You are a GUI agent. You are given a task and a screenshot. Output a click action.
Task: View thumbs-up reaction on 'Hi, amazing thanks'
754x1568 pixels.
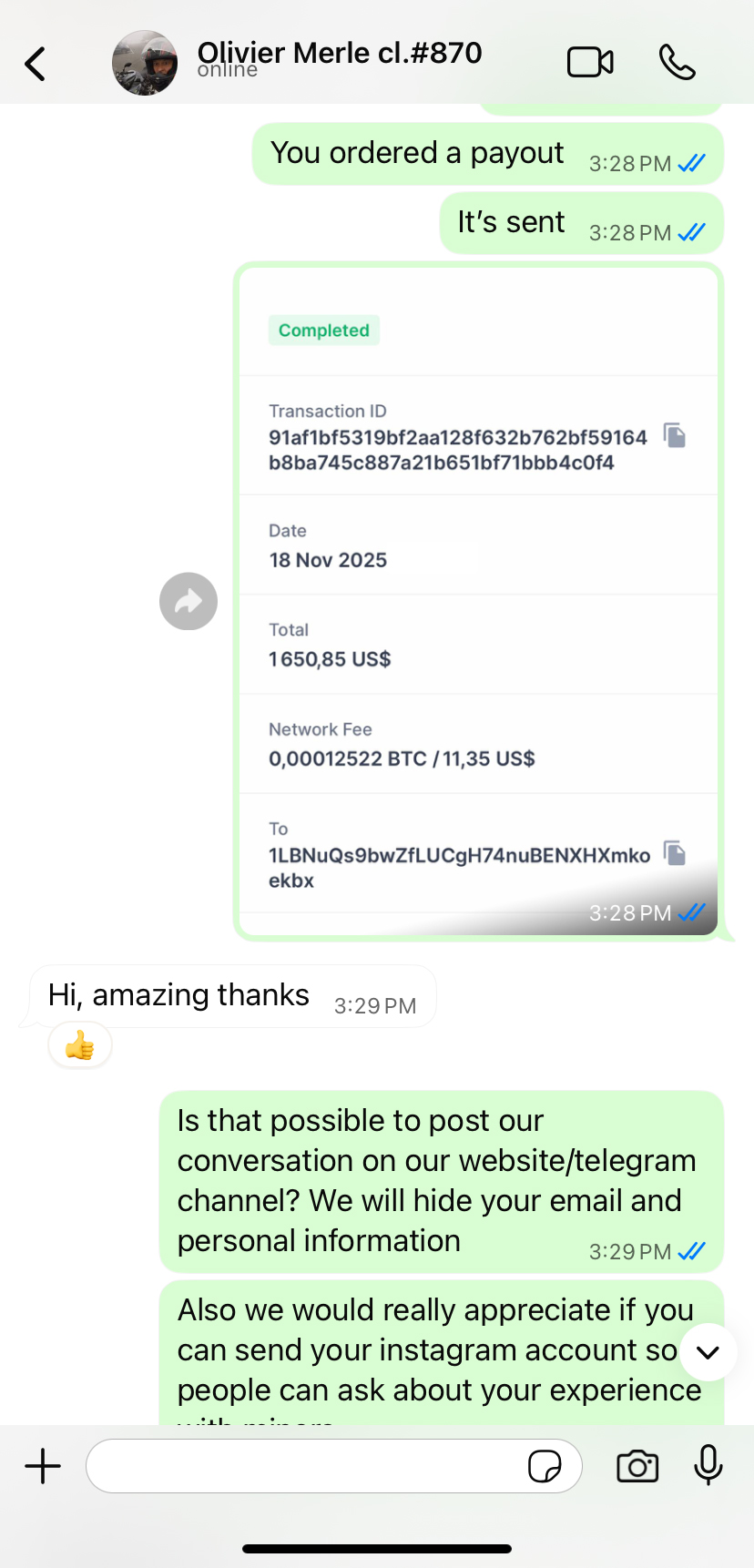click(80, 1046)
